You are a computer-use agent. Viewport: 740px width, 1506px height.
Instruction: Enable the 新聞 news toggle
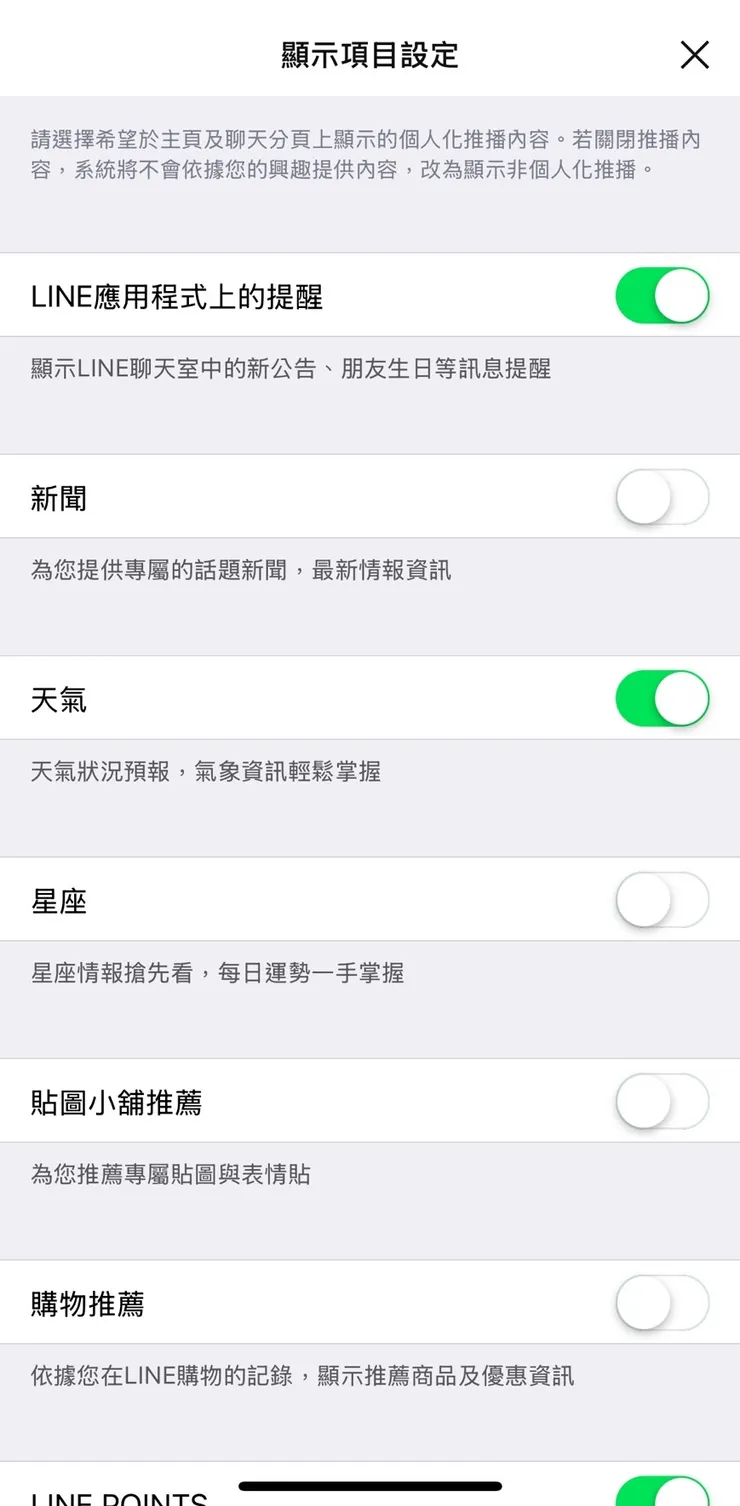[661, 497]
